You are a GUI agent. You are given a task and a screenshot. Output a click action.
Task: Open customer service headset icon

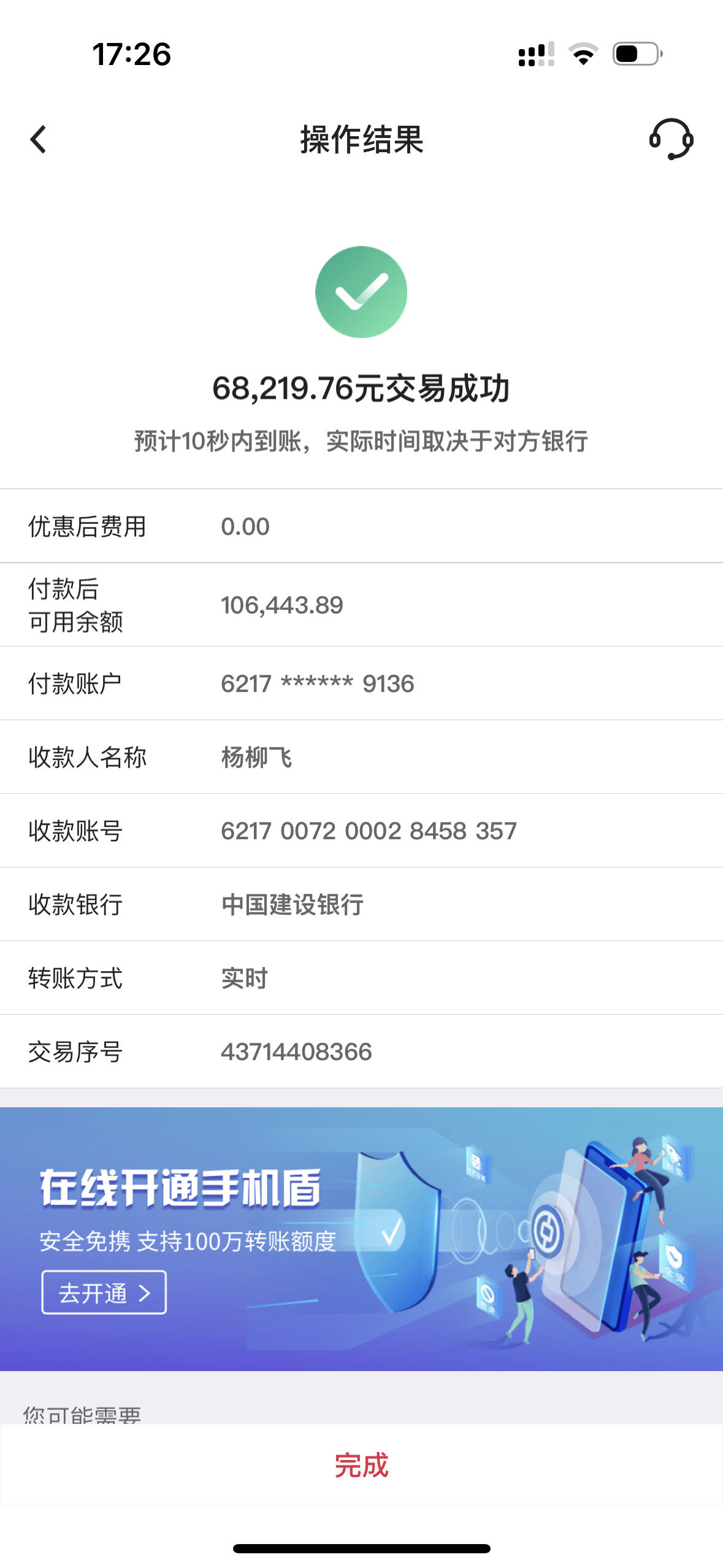pos(671,139)
